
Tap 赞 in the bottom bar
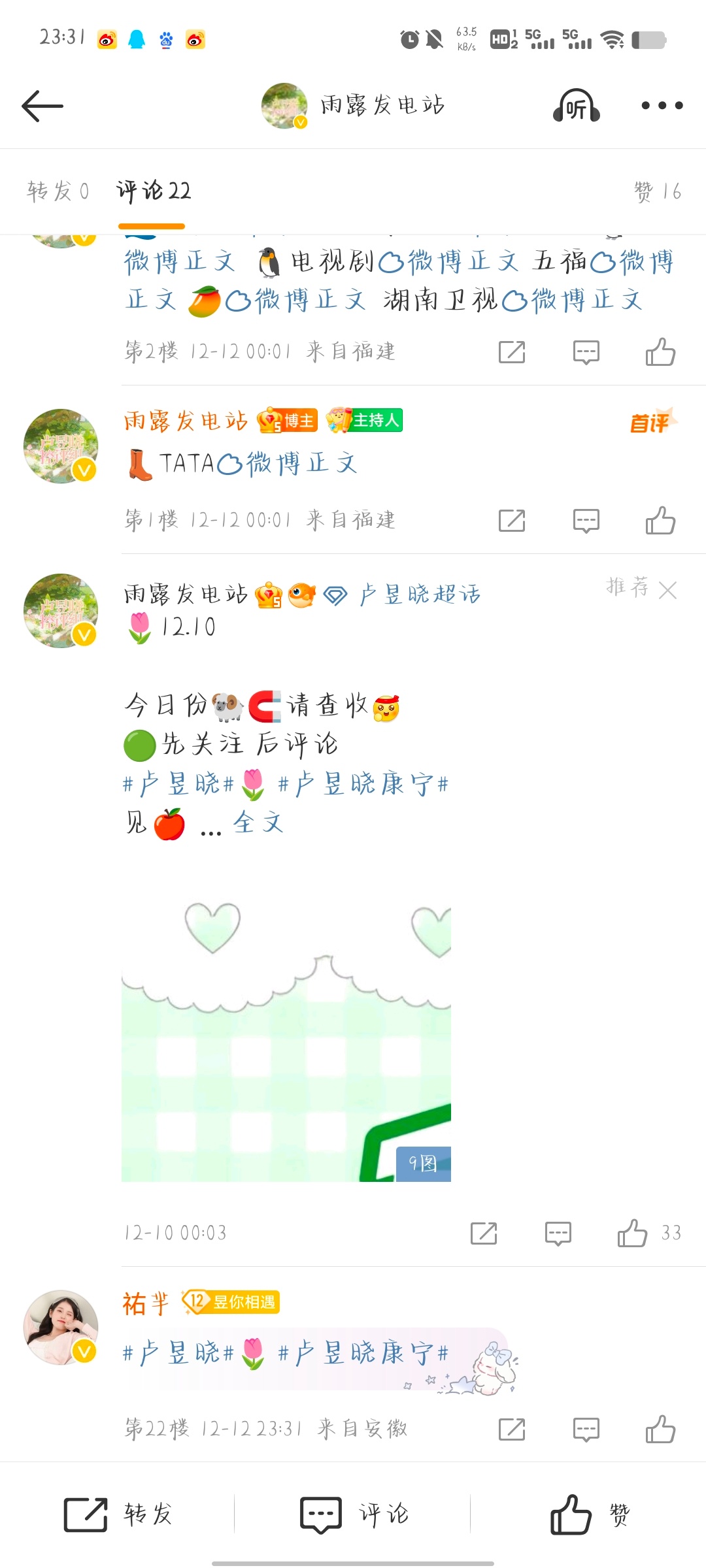[x=590, y=1514]
